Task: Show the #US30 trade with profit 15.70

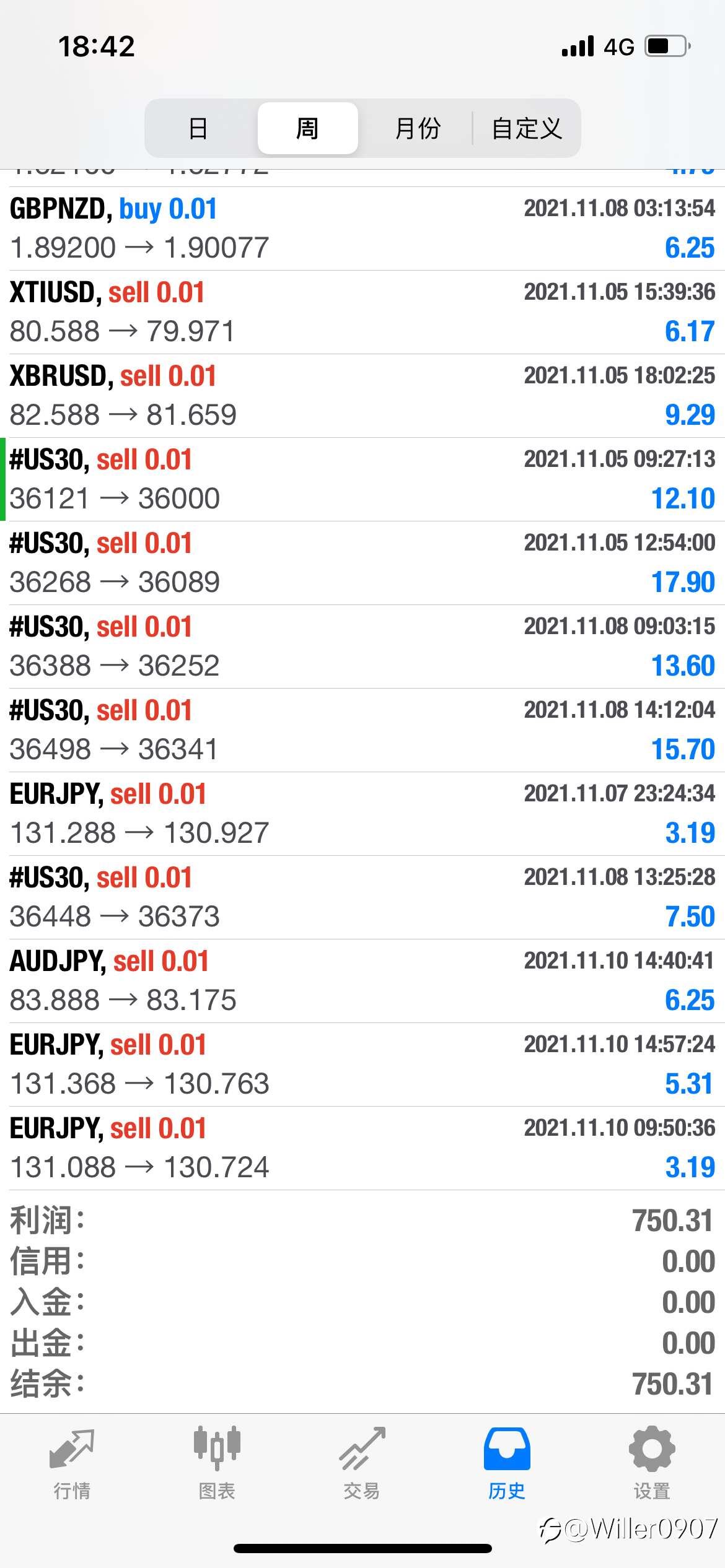Action: coord(362,730)
